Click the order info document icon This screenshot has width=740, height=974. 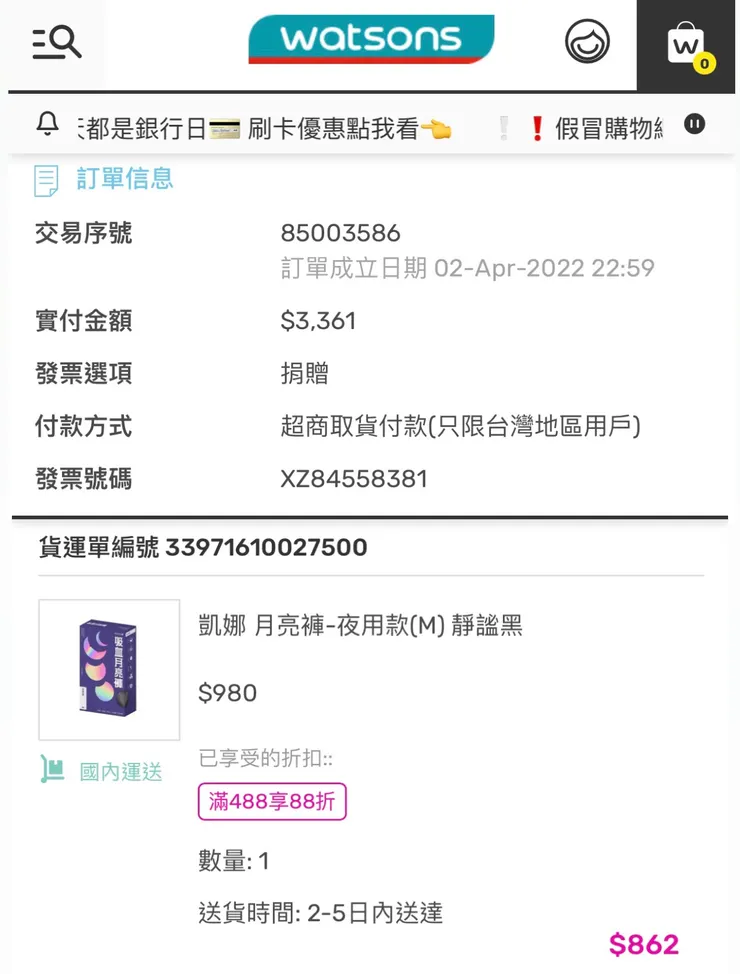[42, 180]
